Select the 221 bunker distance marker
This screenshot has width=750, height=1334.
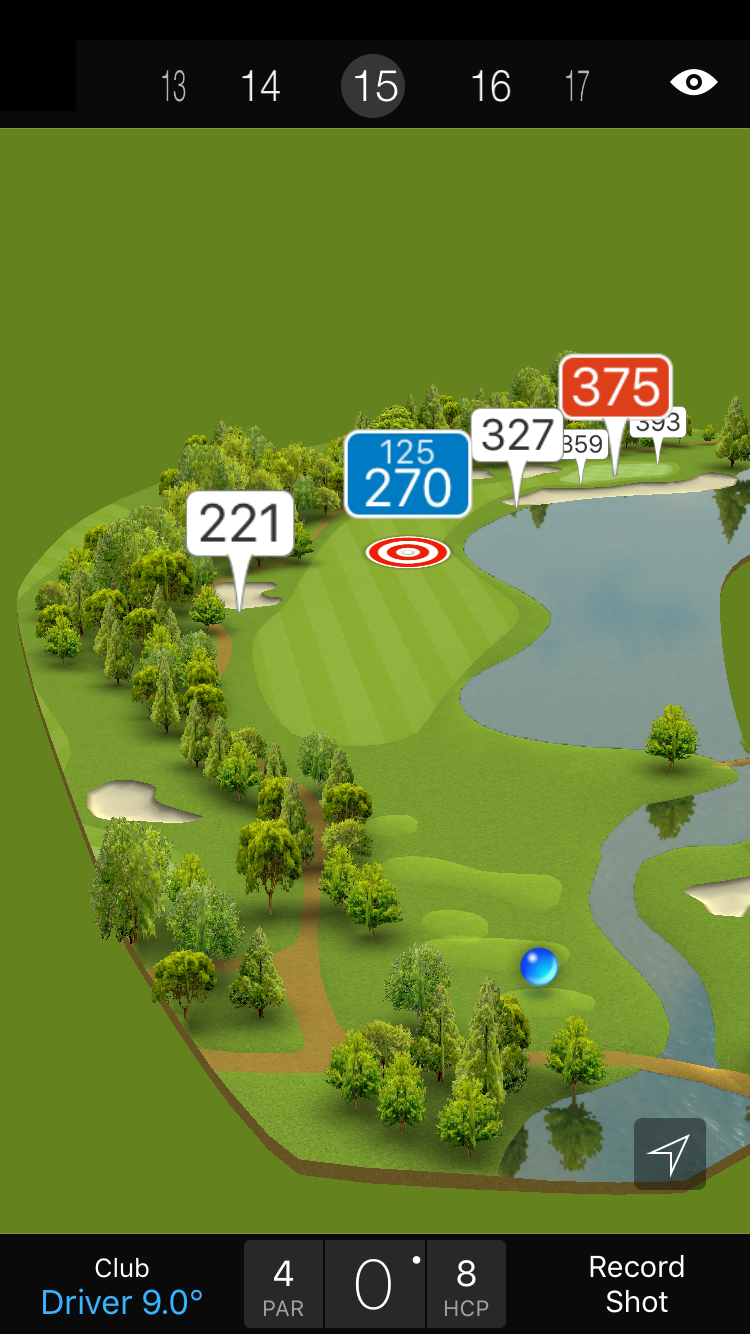click(x=240, y=524)
